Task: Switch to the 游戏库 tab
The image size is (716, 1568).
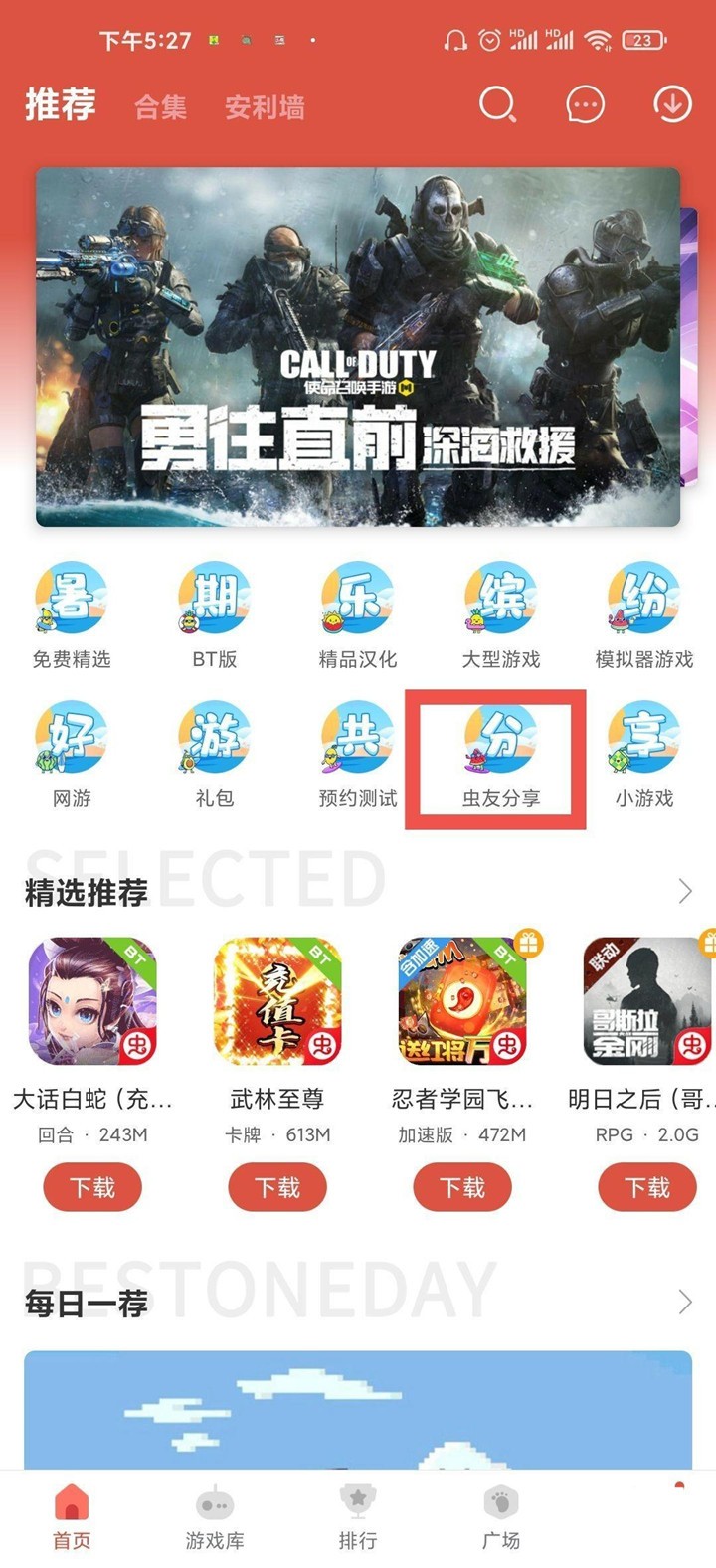Action: (x=215, y=1518)
